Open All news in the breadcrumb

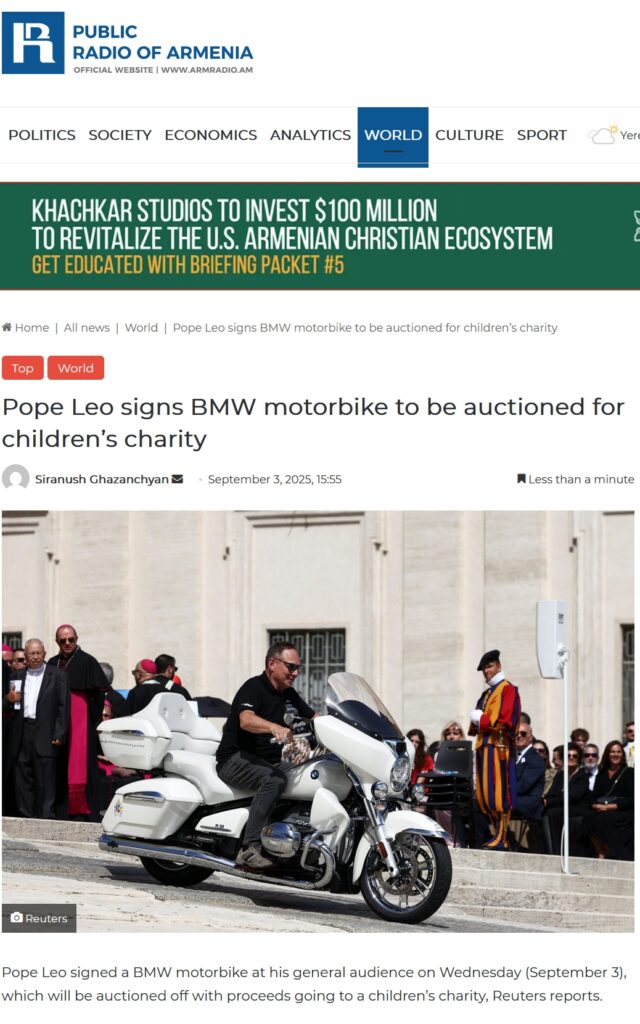pyautogui.click(x=87, y=327)
